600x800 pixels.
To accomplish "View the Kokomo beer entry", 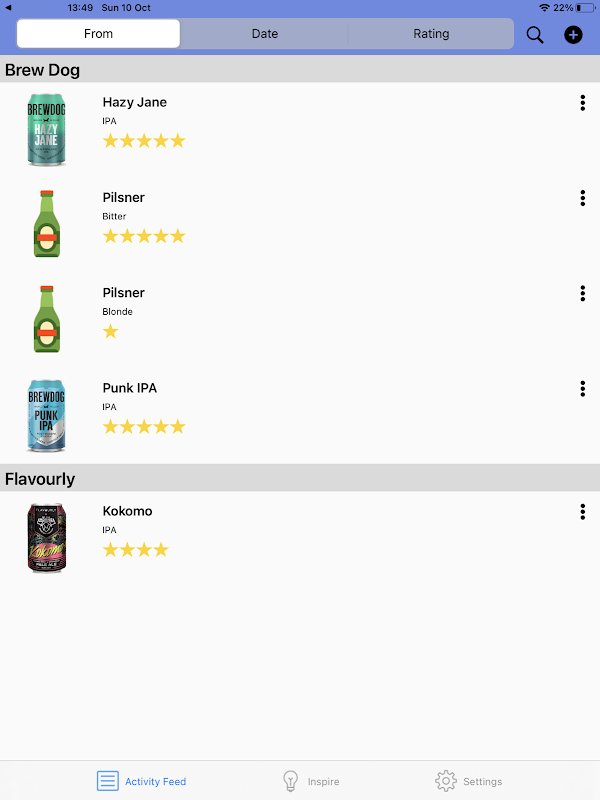I will pos(127,511).
